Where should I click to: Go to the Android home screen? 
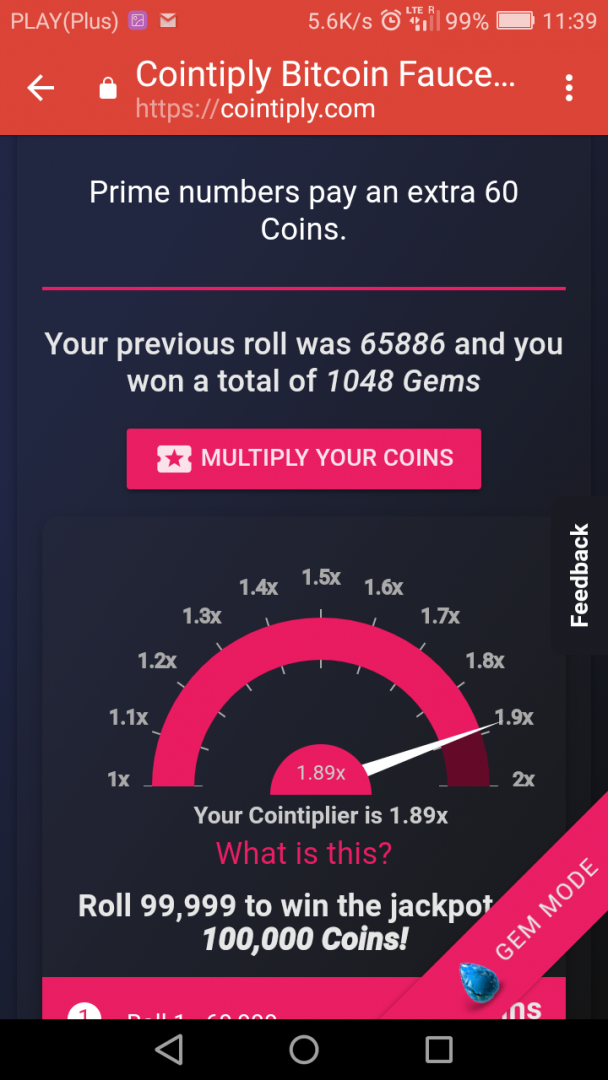pyautogui.click(x=304, y=1049)
